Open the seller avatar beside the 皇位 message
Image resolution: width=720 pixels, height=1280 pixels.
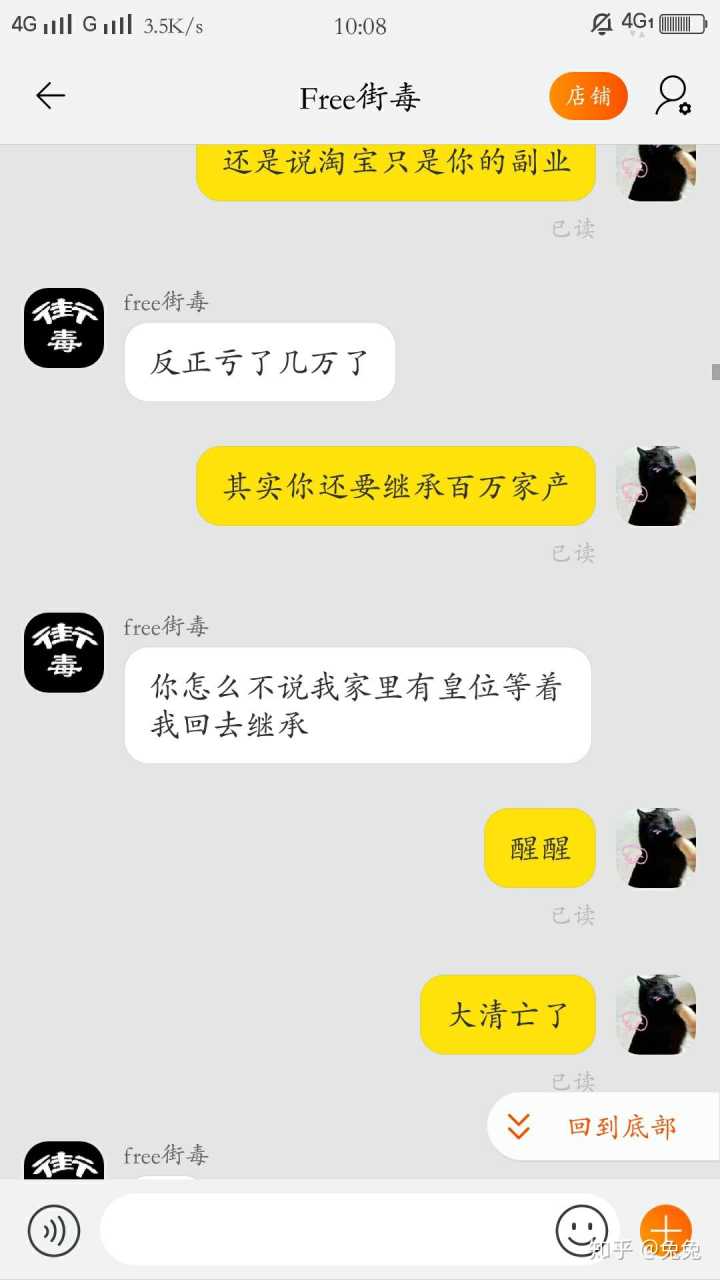pos(64,652)
